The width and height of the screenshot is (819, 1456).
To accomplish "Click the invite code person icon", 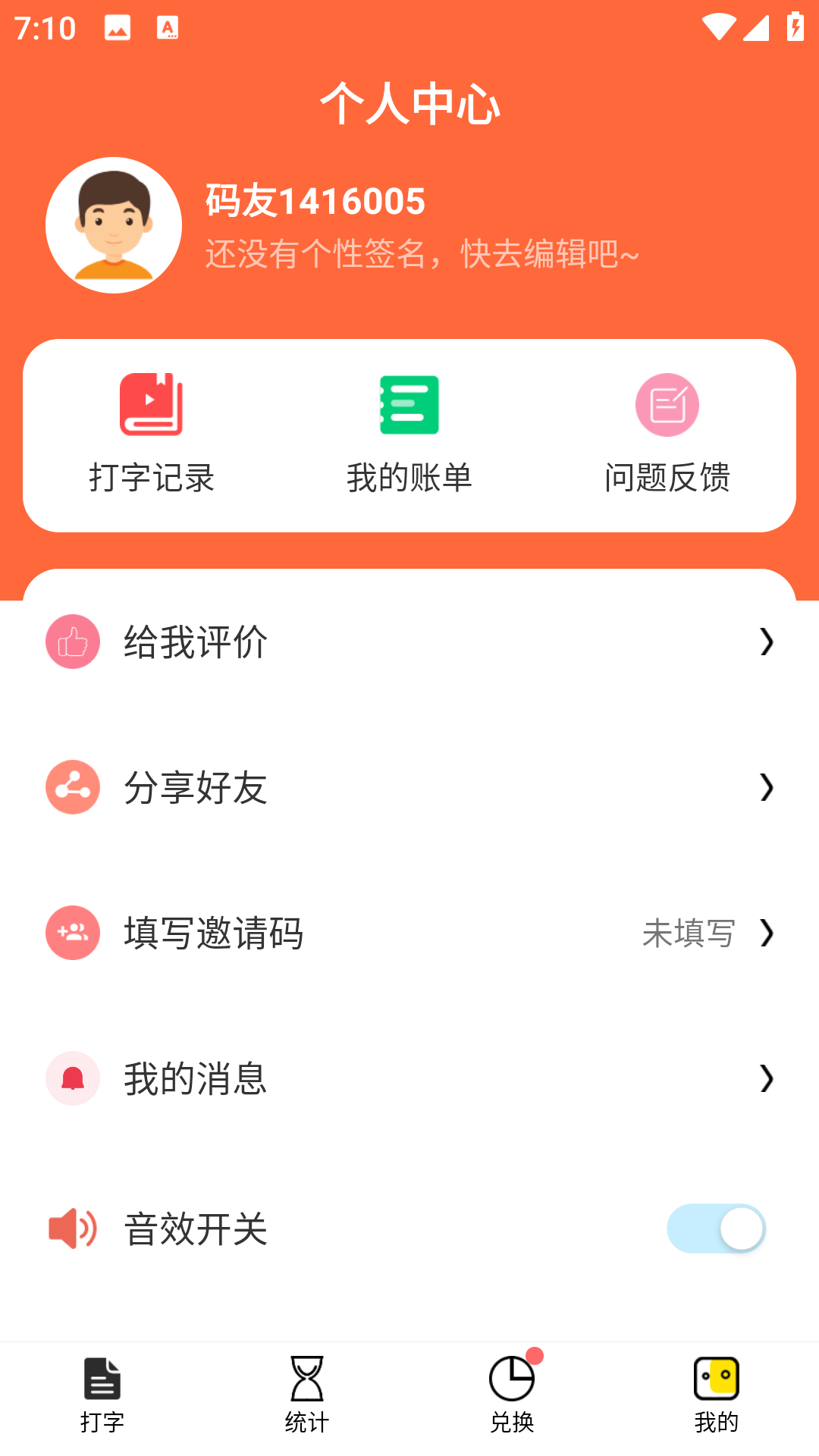I will click(73, 934).
